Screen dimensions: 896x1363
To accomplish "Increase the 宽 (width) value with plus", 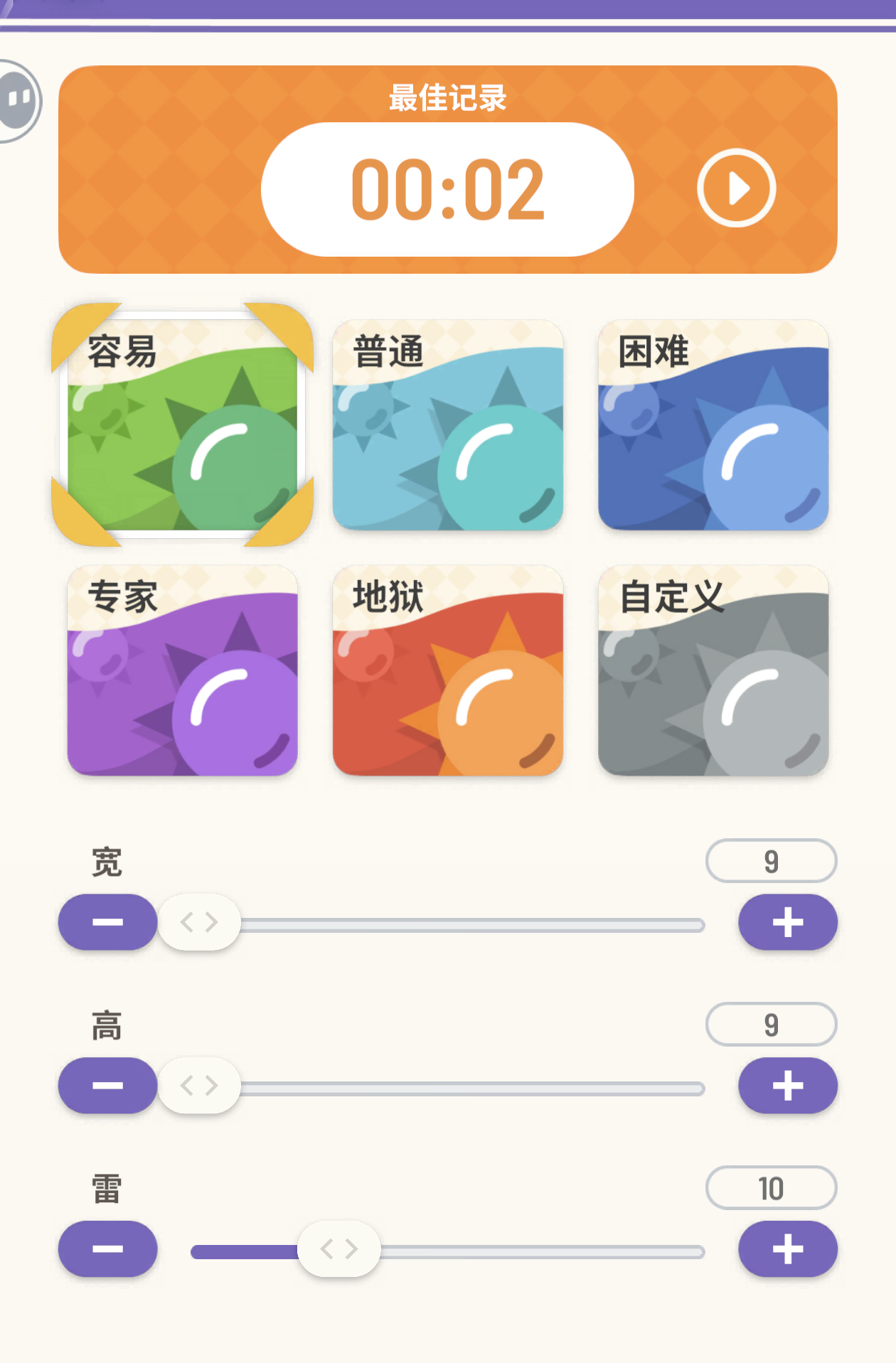I will [787, 922].
